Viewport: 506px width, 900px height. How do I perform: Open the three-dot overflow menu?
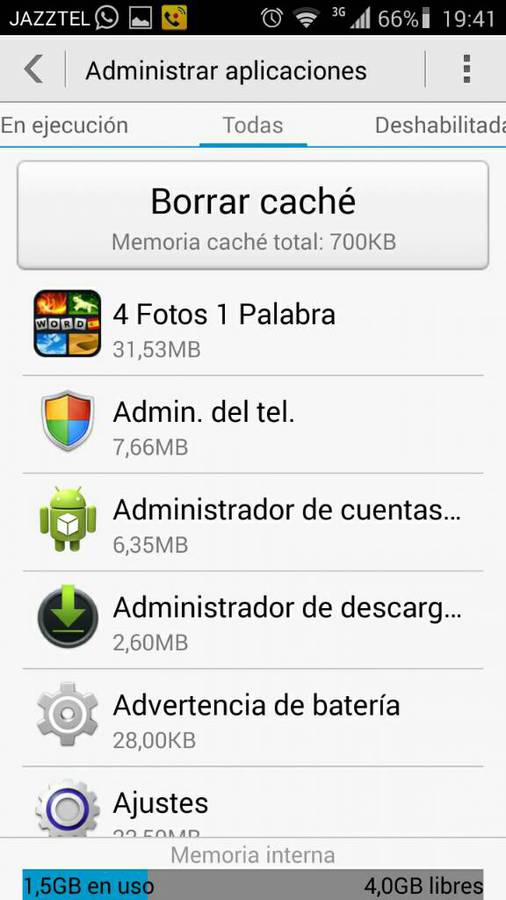pos(466,69)
